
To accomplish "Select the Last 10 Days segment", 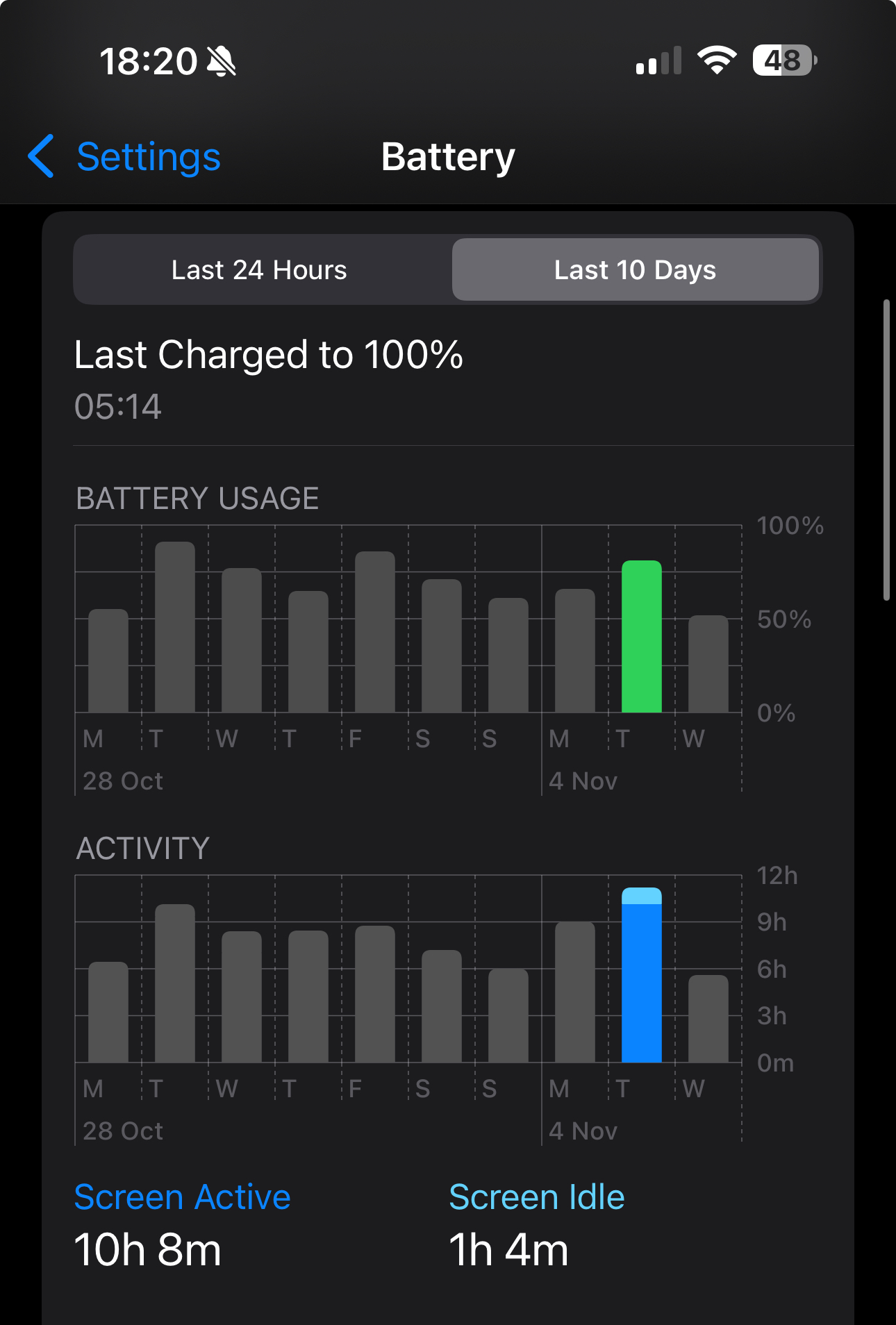I will tap(635, 270).
